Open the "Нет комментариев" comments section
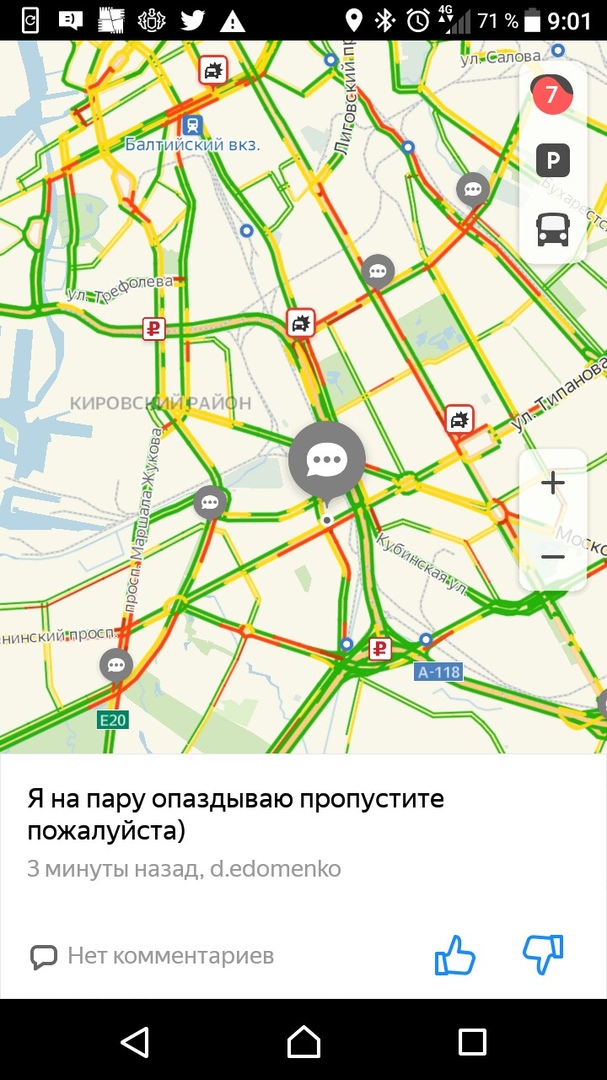 [x=152, y=957]
